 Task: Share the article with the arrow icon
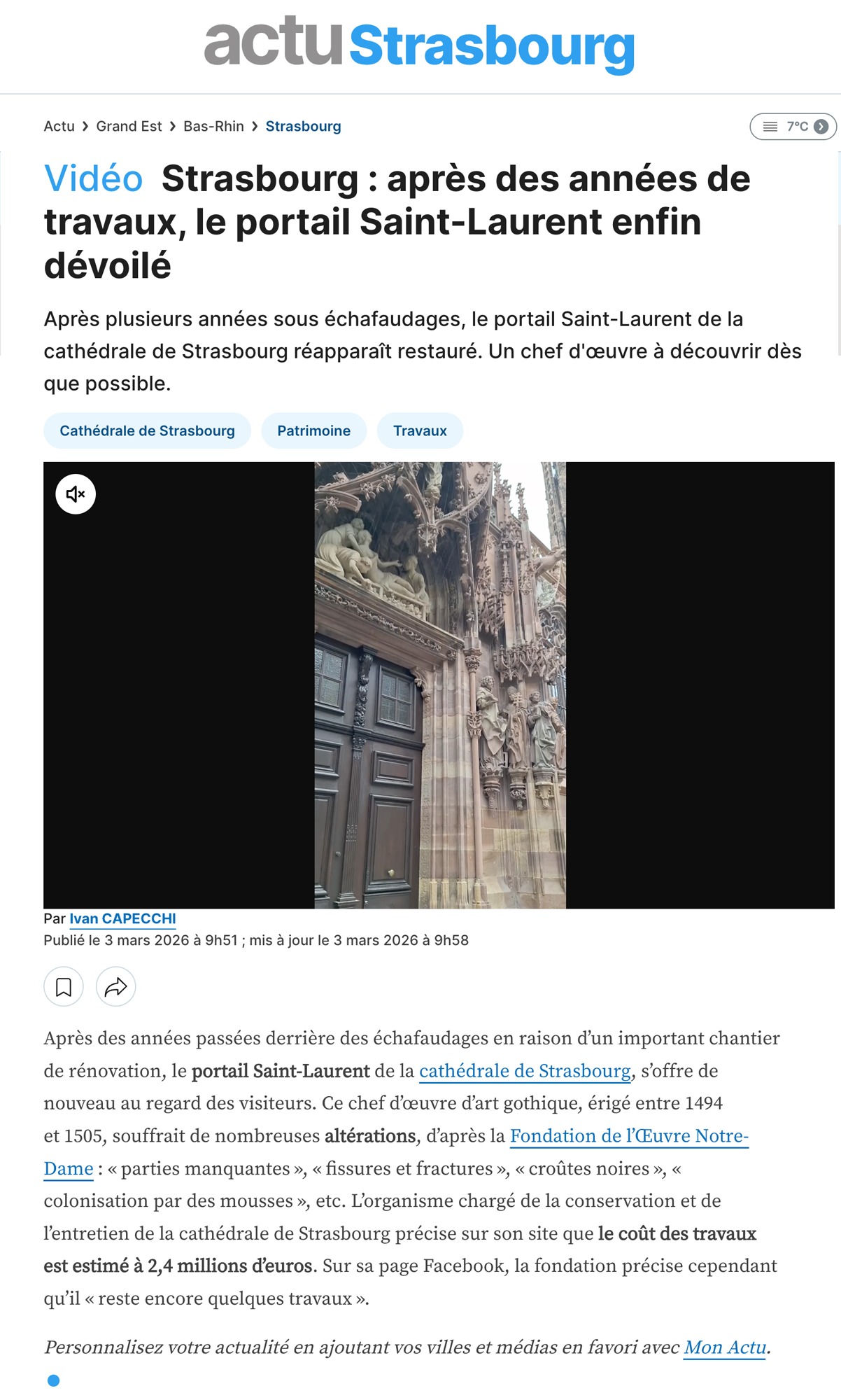(x=115, y=987)
